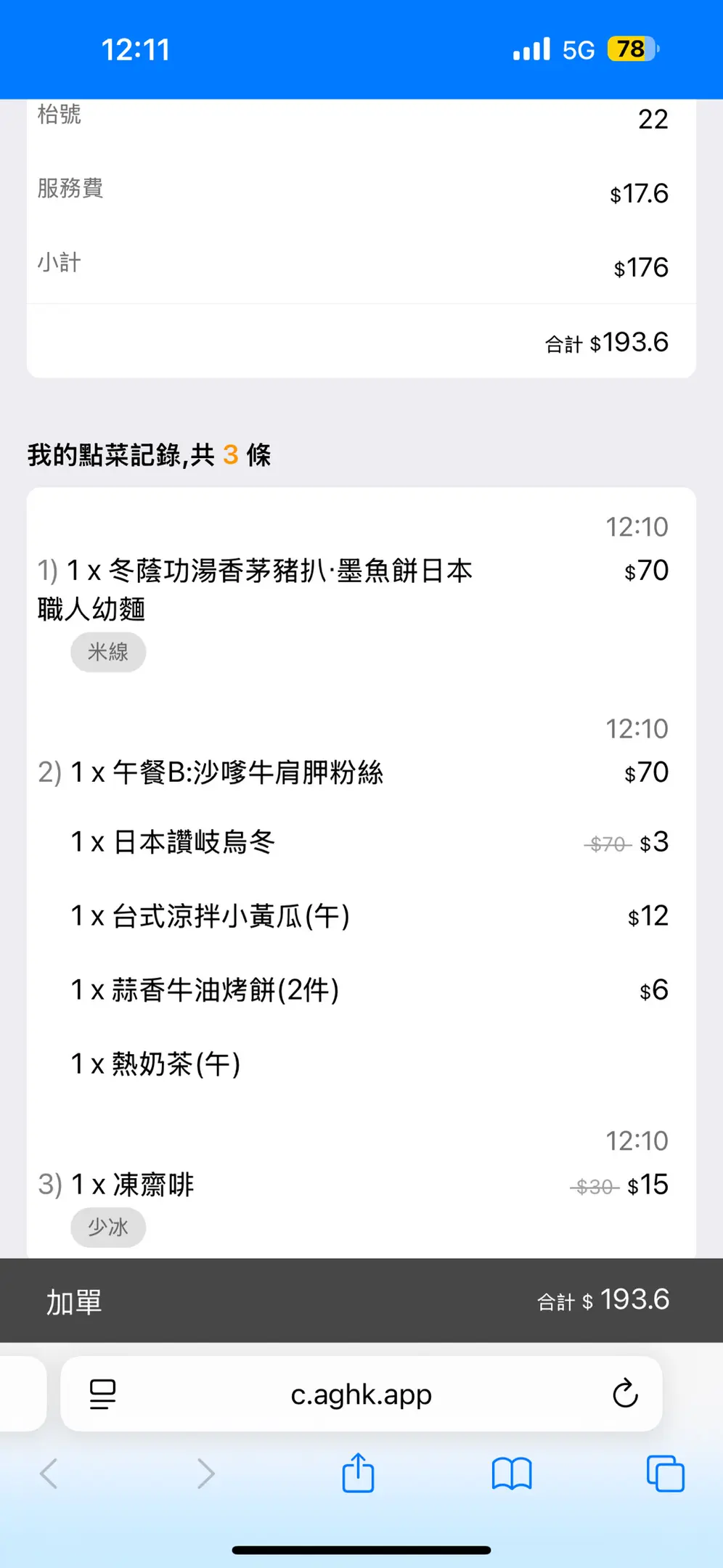Reload the page in Safari
723x1568 pixels.
[624, 1393]
